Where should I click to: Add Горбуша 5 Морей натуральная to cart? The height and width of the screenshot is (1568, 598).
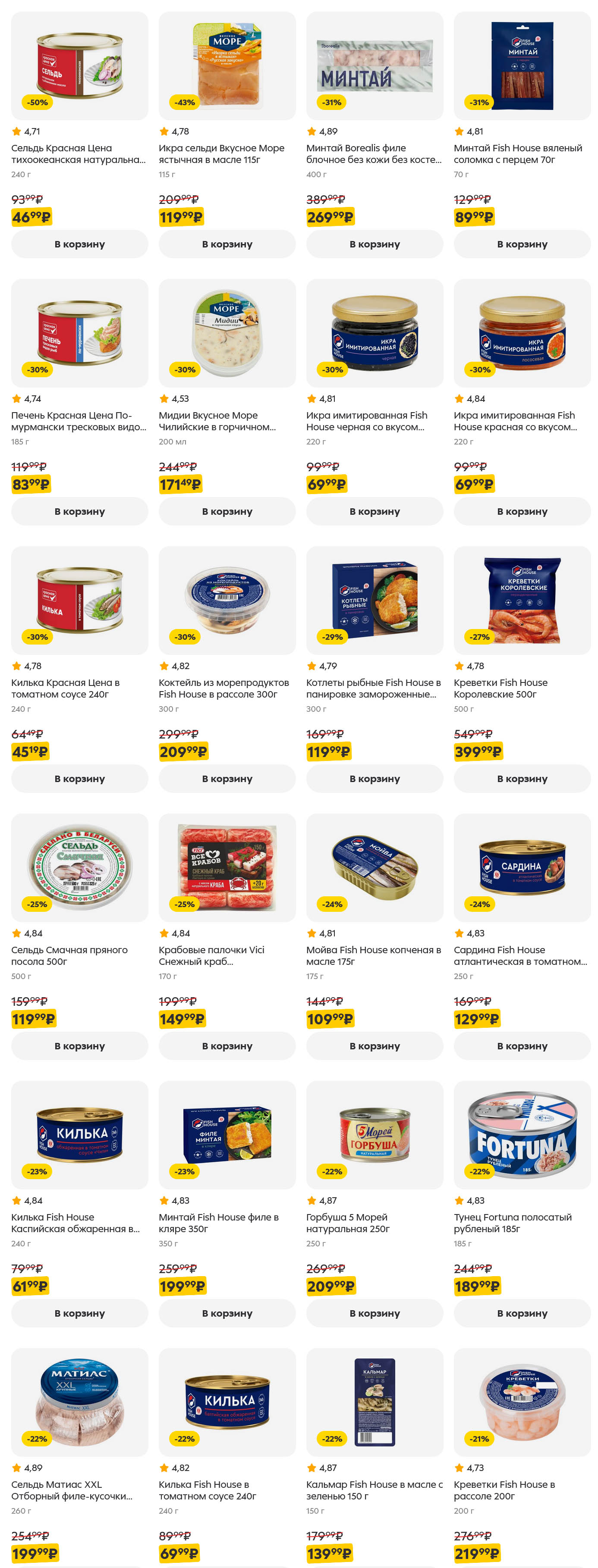coord(375,1313)
